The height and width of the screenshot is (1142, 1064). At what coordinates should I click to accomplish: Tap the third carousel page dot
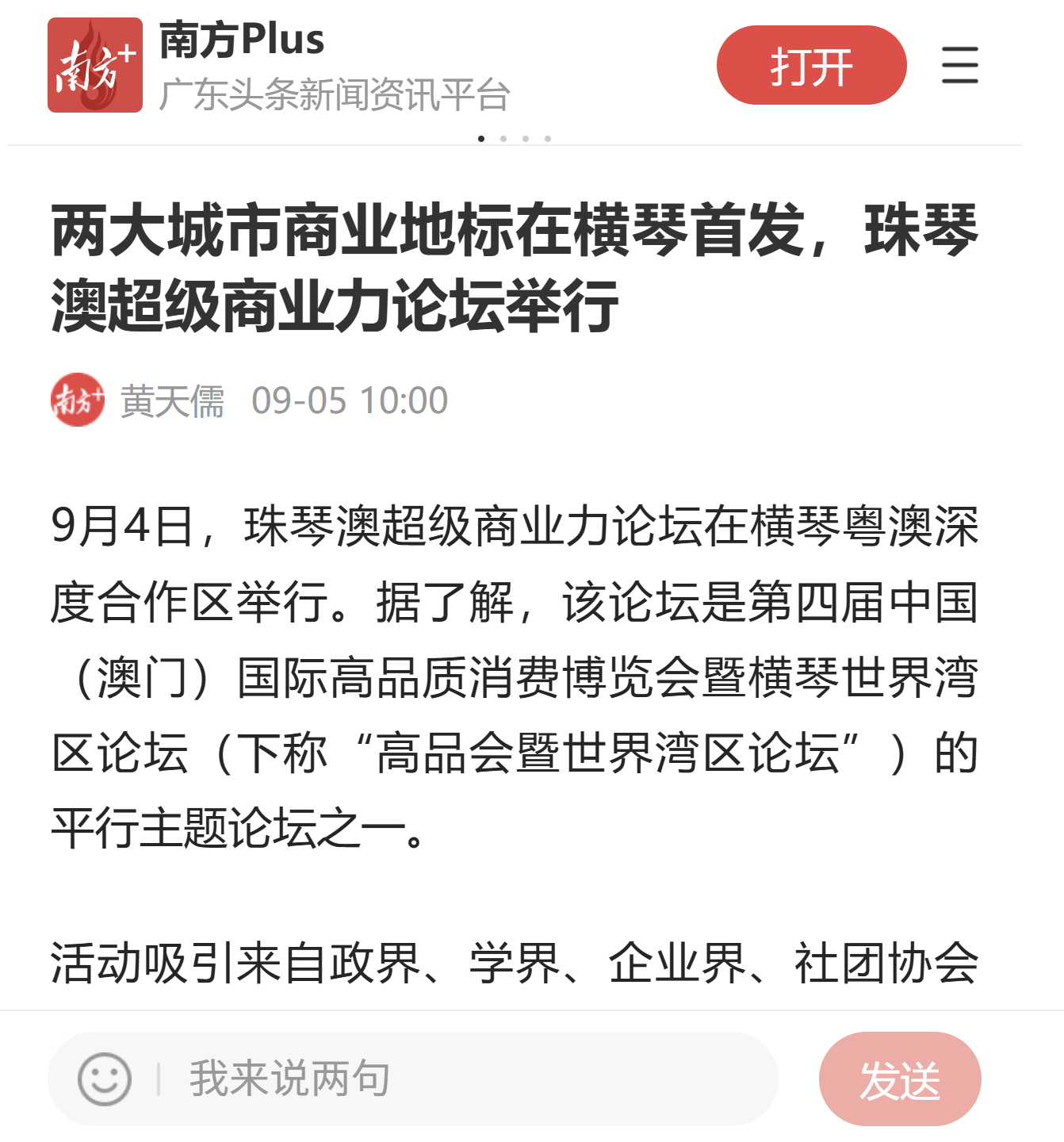coord(525,138)
